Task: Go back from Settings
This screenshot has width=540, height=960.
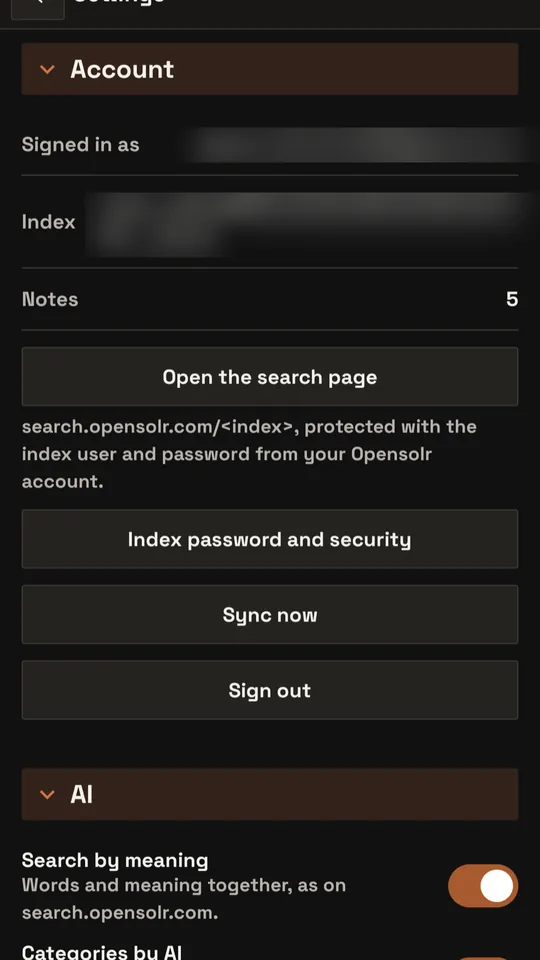Action: (x=37, y=6)
